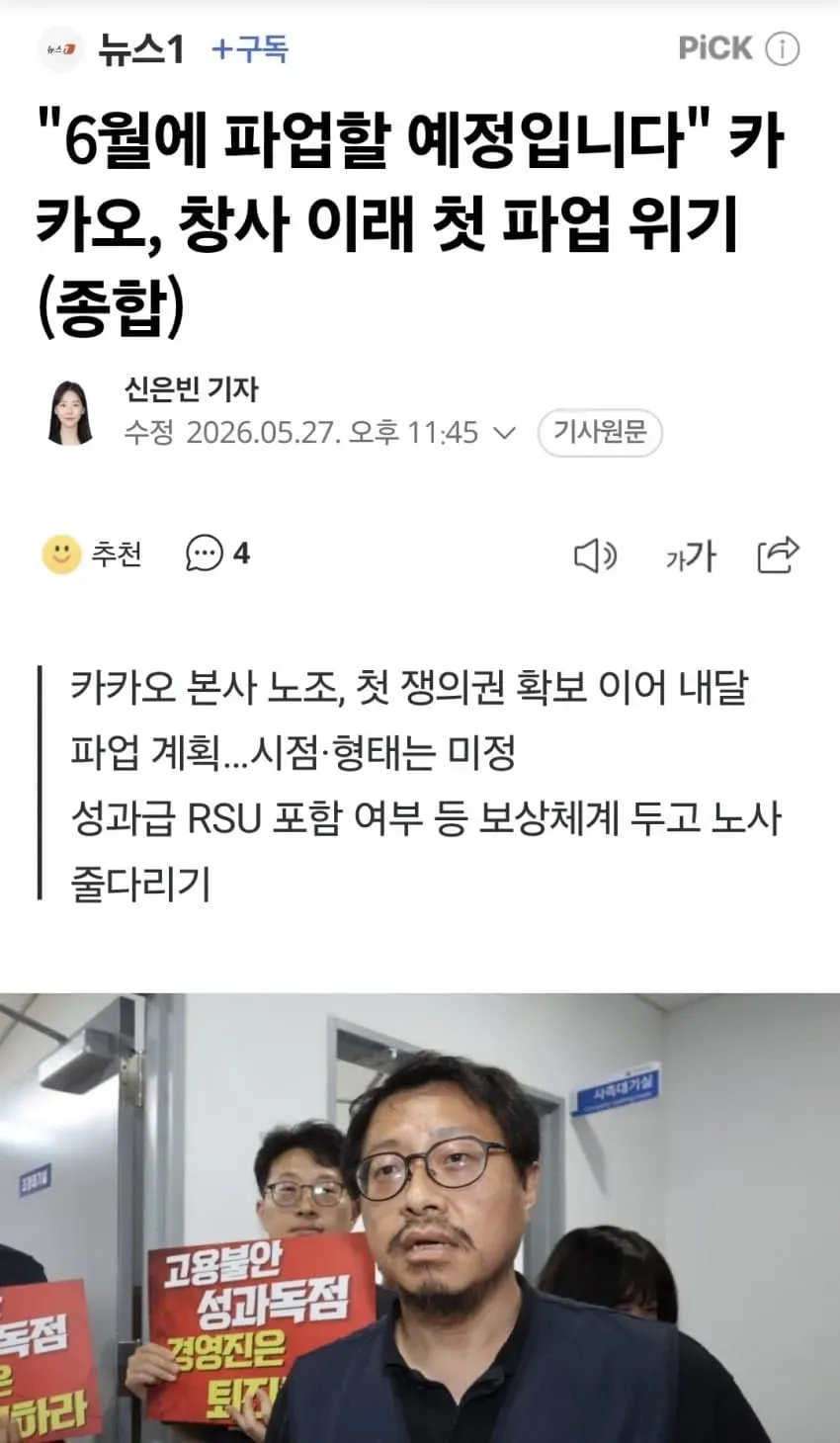Viewport: 840px width, 1443px height.
Task: Open the 4 comments
Action: (x=217, y=553)
